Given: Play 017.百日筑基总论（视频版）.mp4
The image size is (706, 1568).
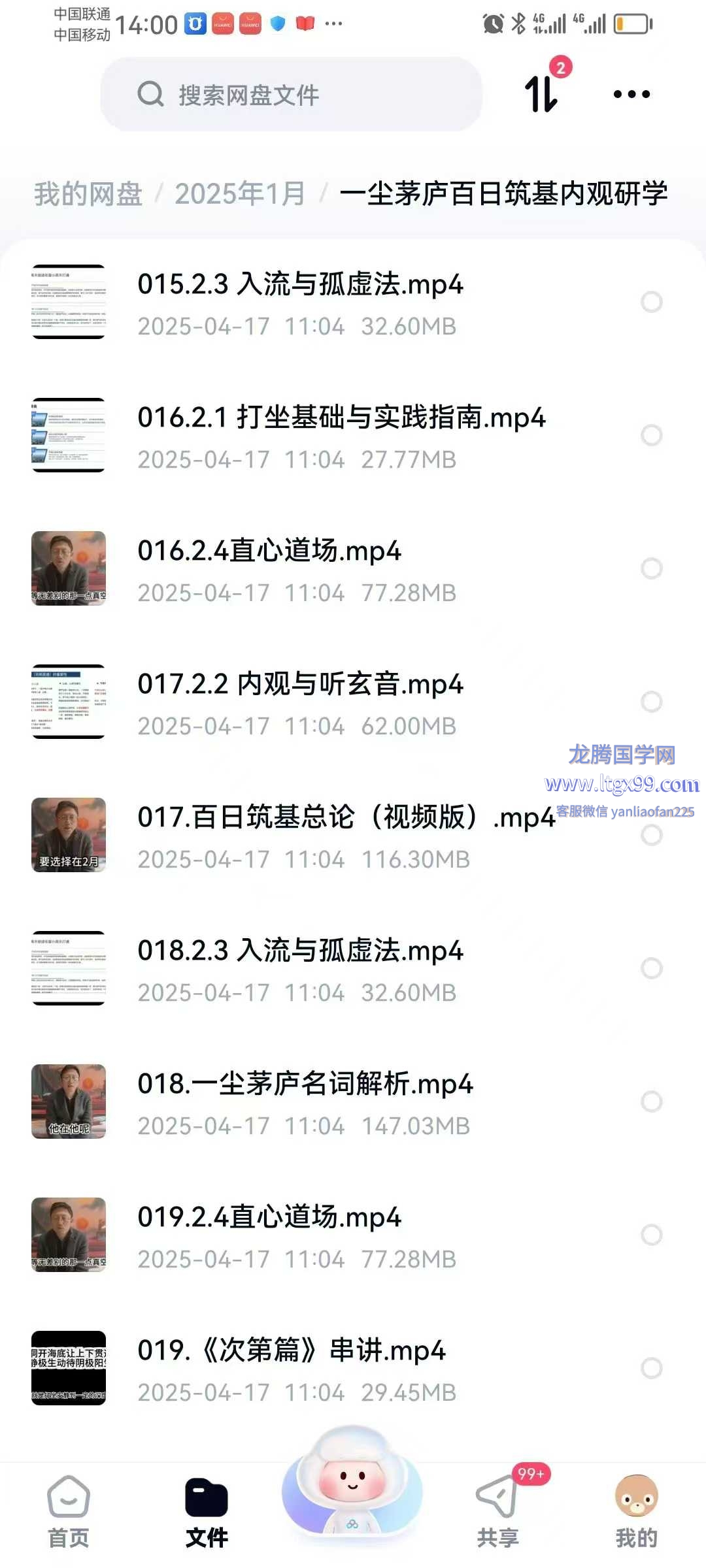Looking at the screenshot, I should tap(345, 818).
